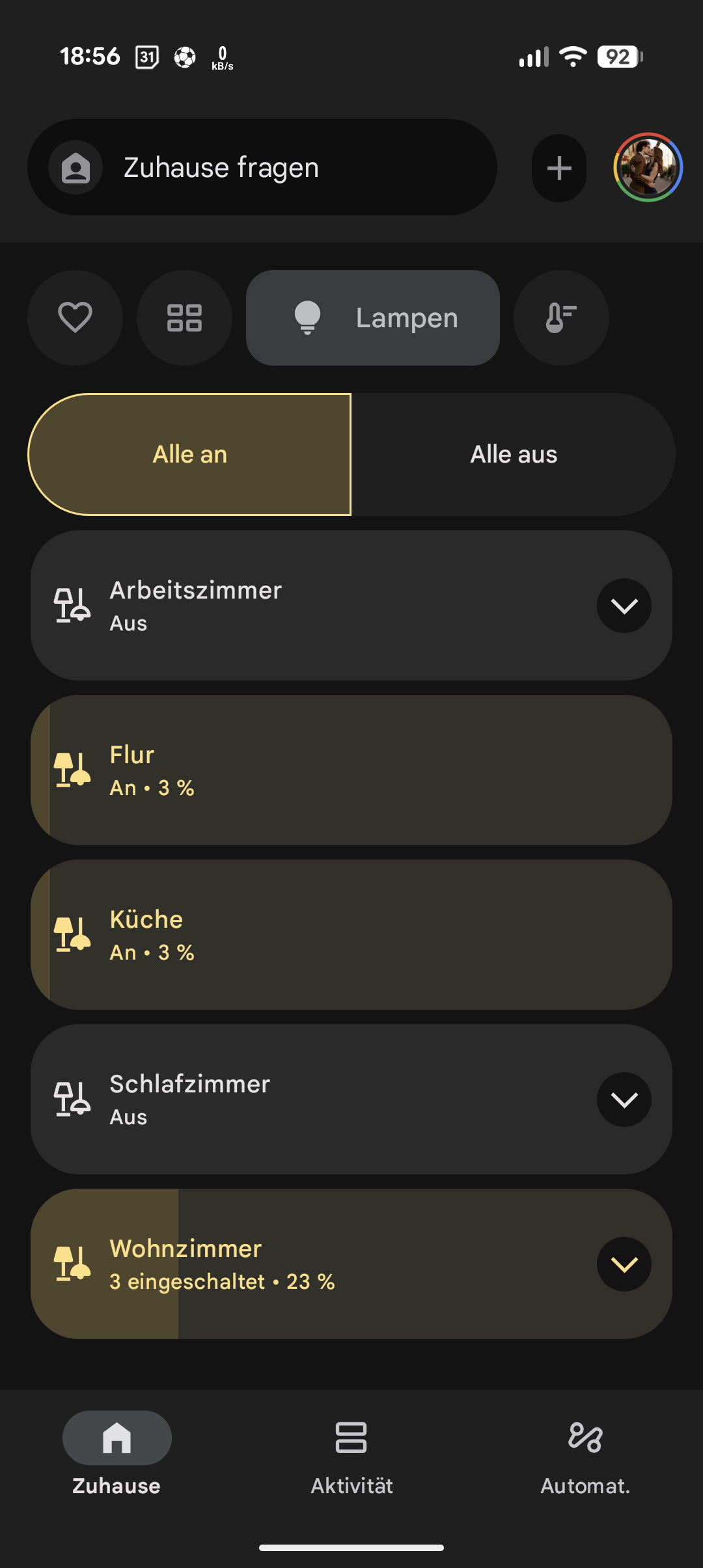The height and width of the screenshot is (1568, 703).
Task: Open the account profile picture
Action: (x=648, y=167)
